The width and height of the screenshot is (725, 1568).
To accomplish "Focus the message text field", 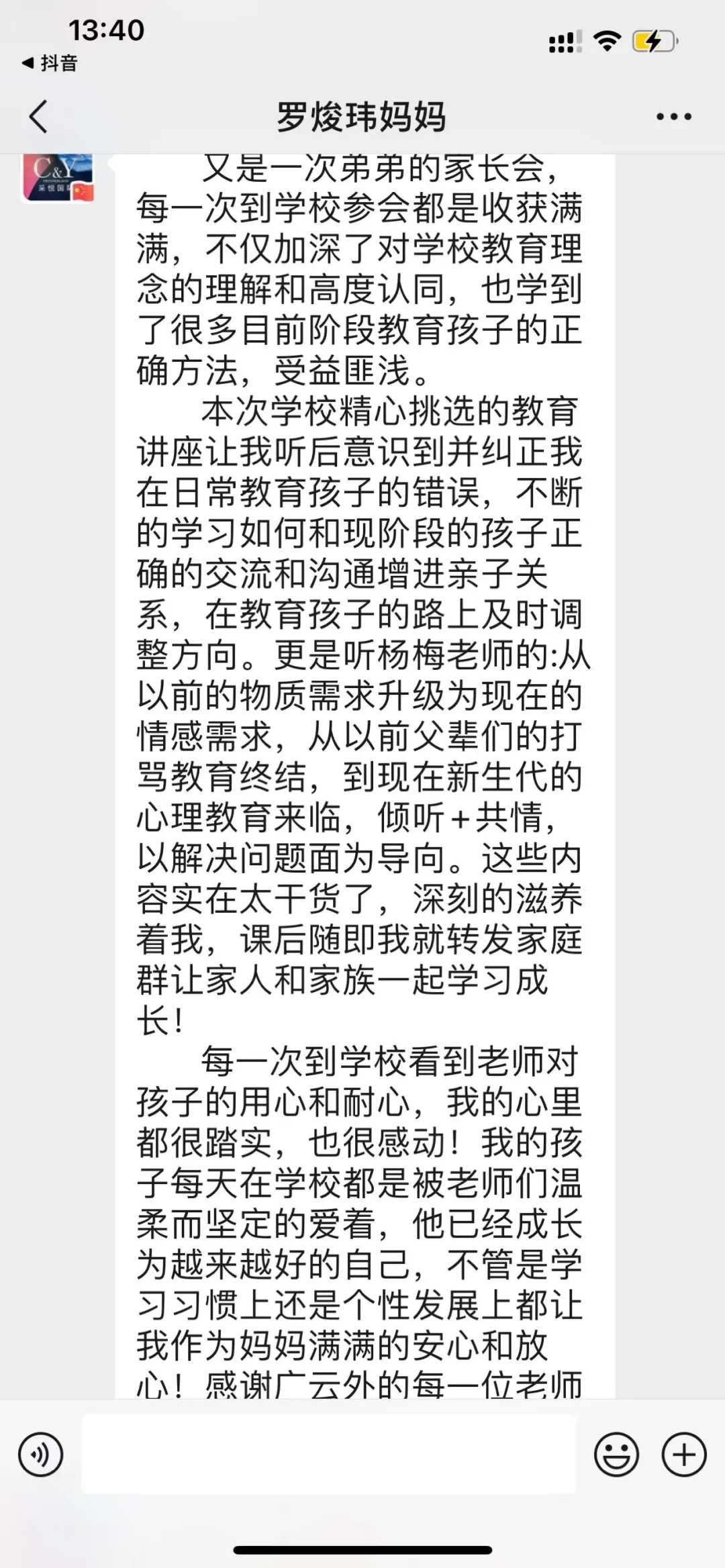I will pos(329,1454).
